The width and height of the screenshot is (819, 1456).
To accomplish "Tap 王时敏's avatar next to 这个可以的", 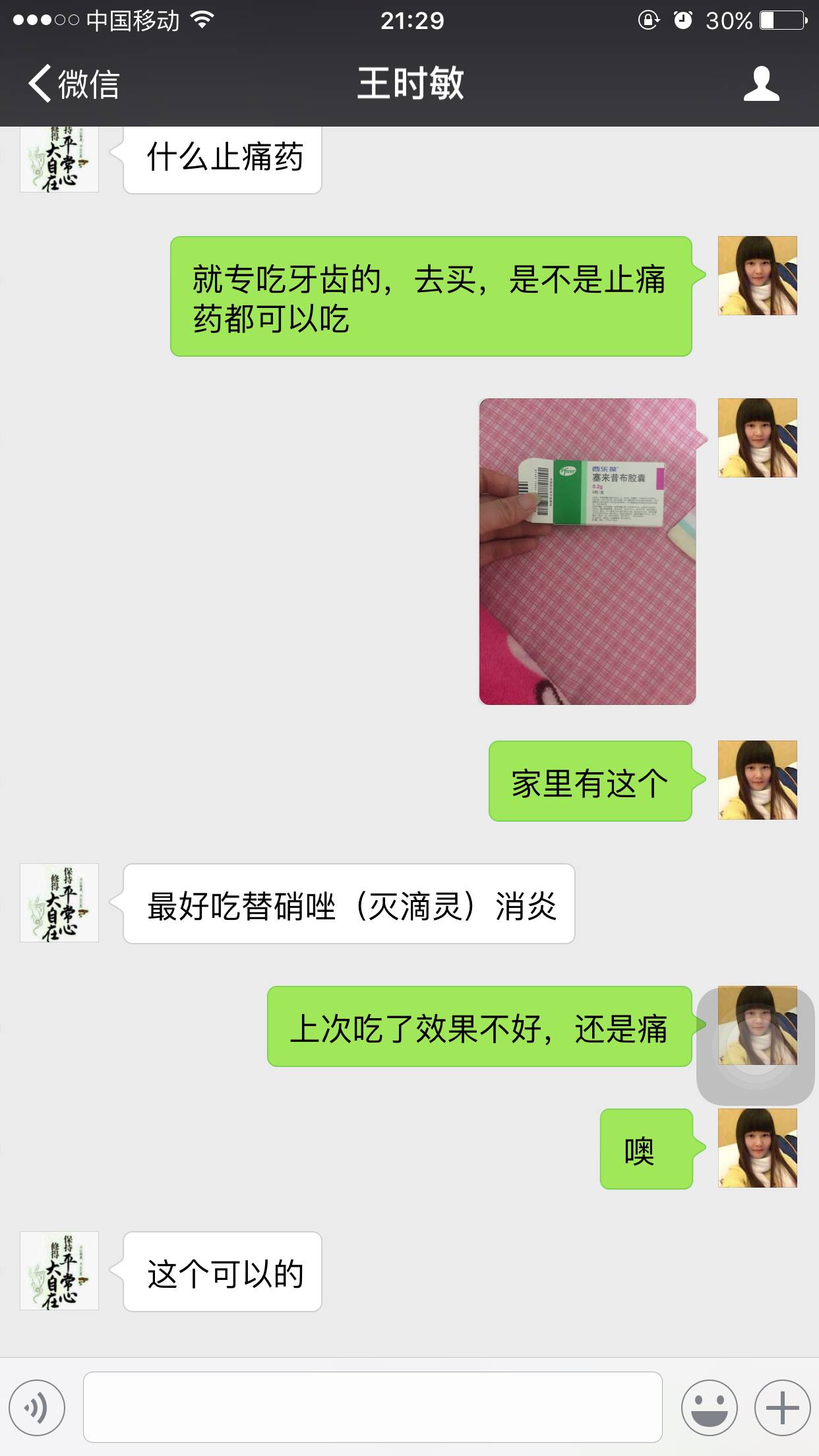I will coord(59,1271).
